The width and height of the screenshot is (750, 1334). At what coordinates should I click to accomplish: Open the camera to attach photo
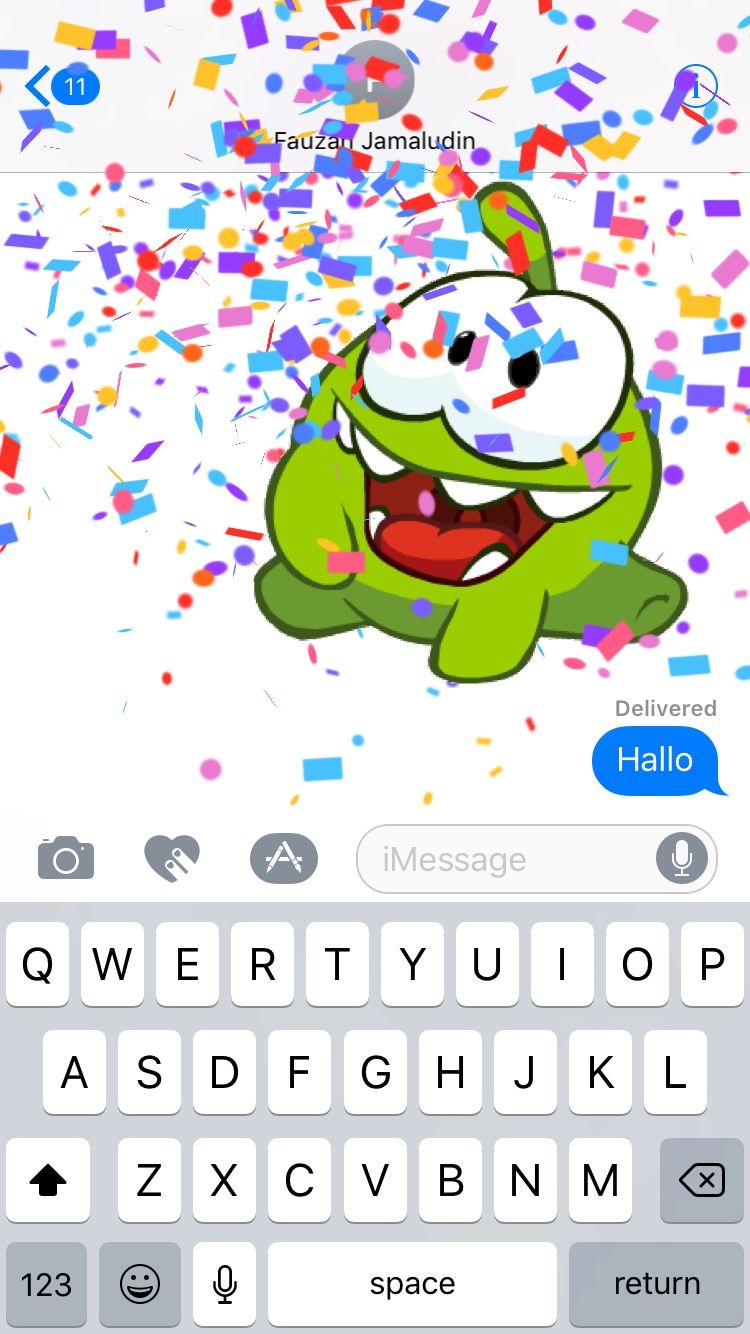click(66, 858)
